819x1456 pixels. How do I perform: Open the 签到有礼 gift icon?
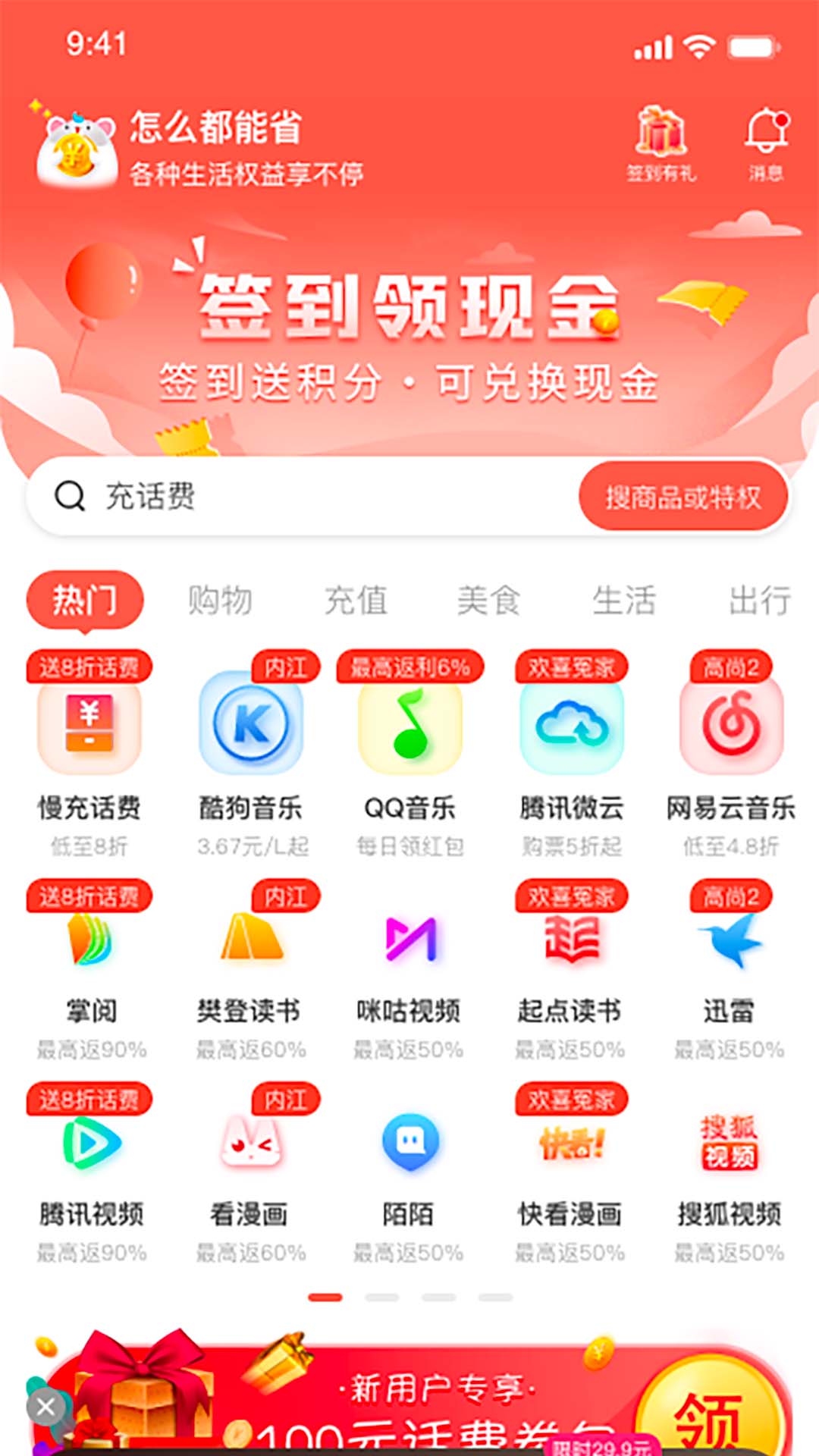point(661,143)
